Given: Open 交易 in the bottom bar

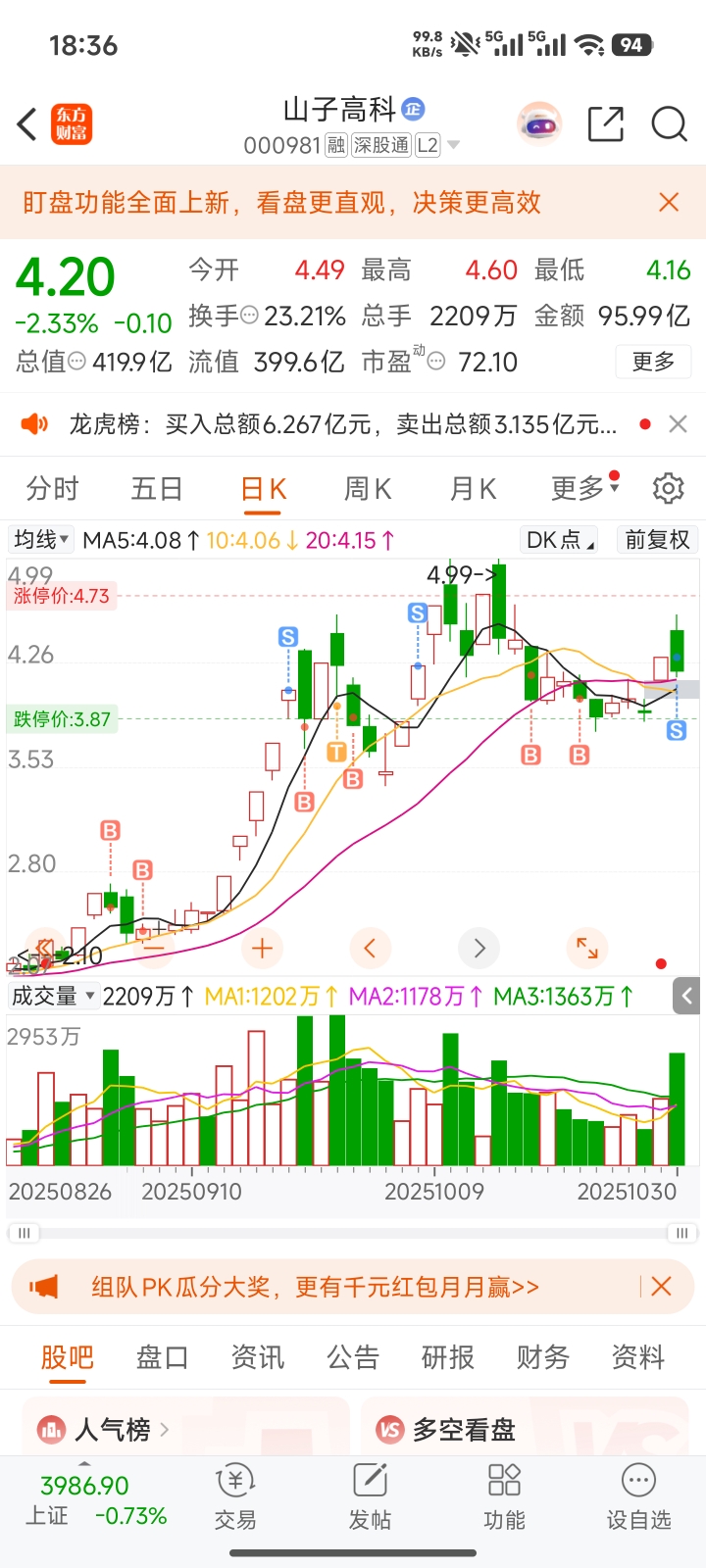Looking at the screenshot, I should click(235, 1496).
